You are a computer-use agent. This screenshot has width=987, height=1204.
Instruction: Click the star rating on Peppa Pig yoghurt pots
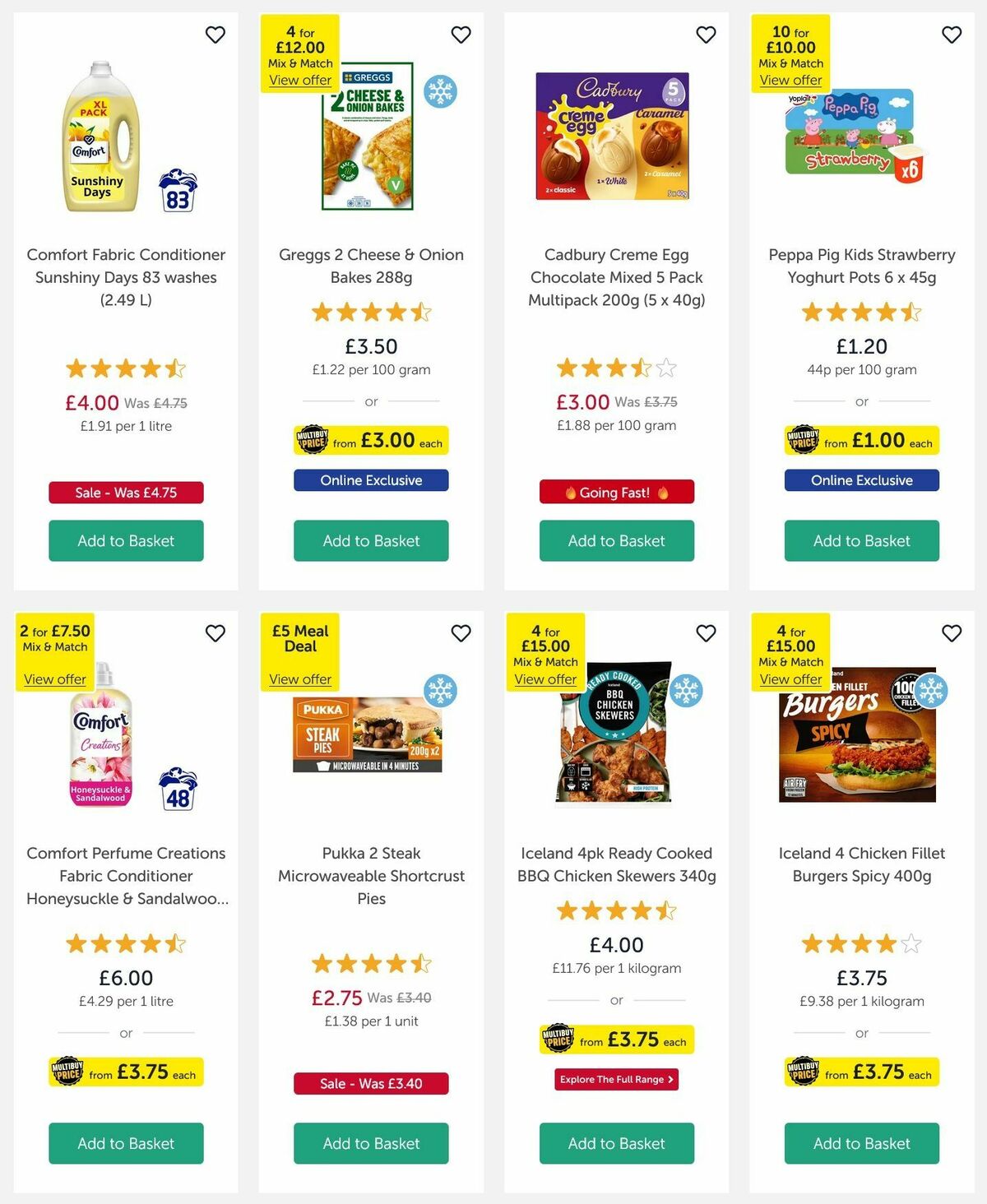click(860, 313)
